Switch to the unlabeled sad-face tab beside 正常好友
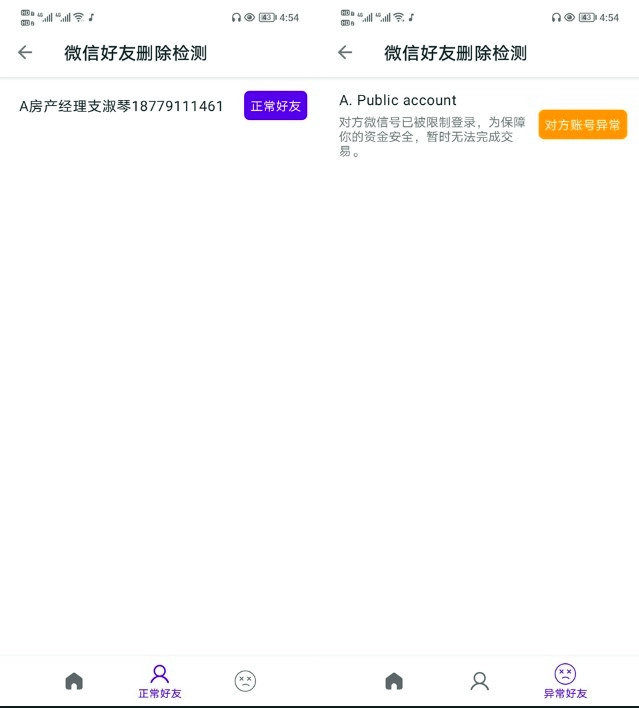 (x=245, y=681)
